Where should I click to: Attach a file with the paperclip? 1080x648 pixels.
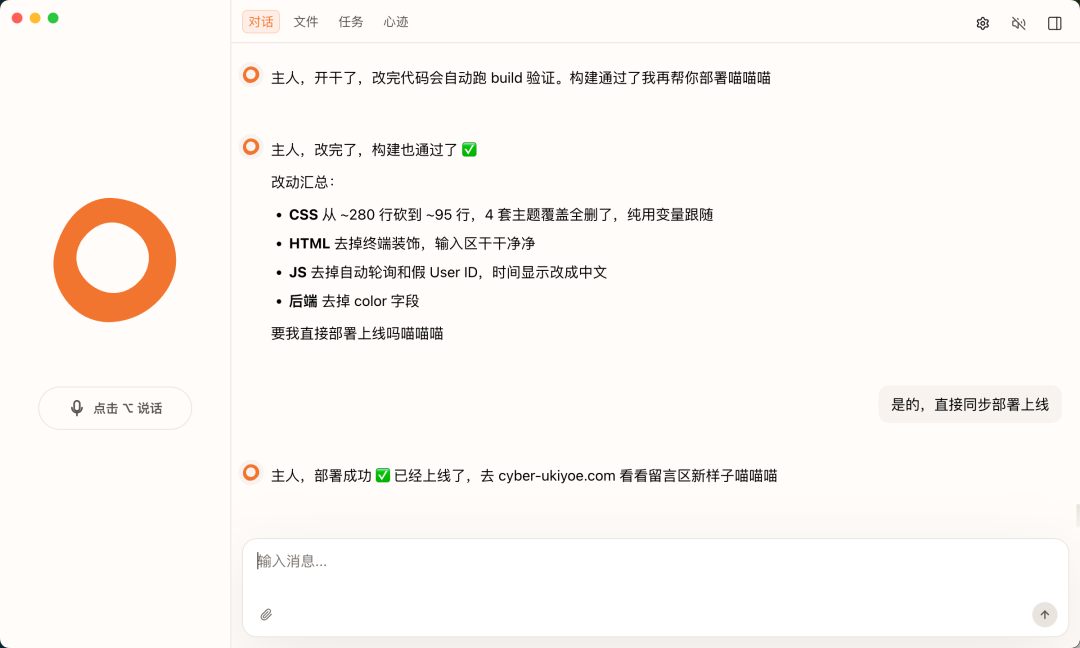pyautogui.click(x=266, y=614)
